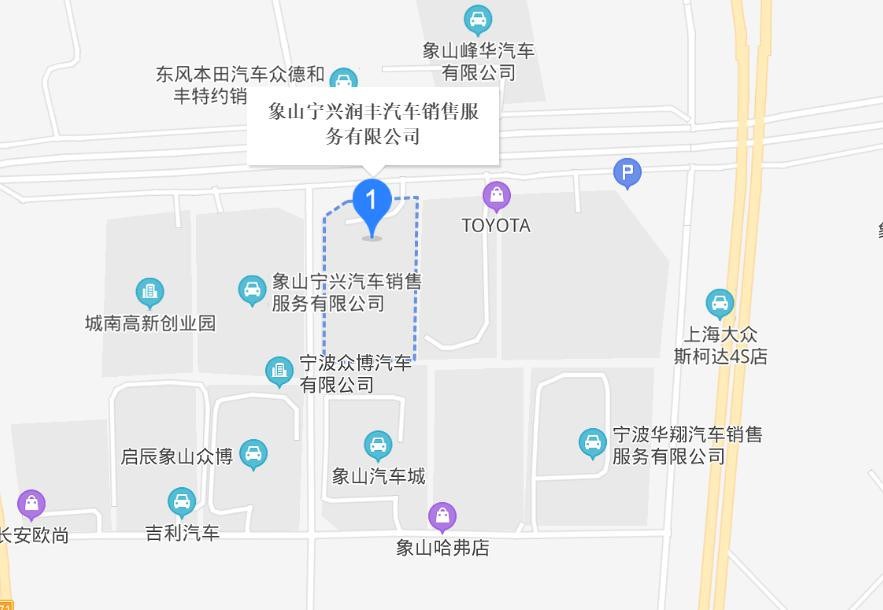This screenshot has width=883, height=610.
Task: Open the 象山宁兴润丰汽车销售服务有限公司 info bubble
Action: click(x=373, y=125)
